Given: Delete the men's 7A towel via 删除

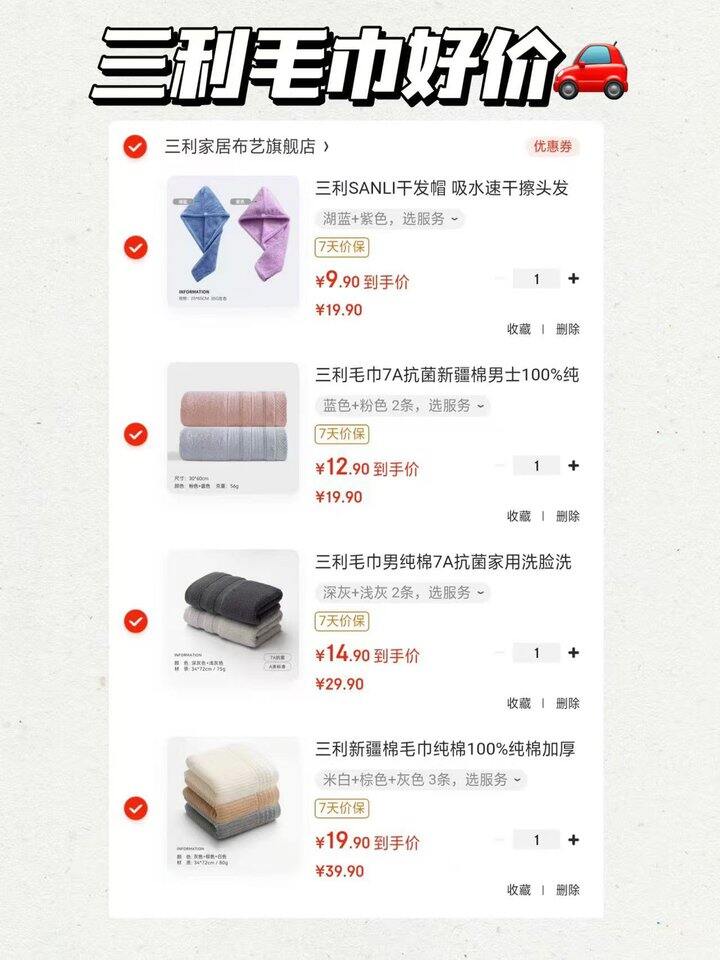Looking at the screenshot, I should pyautogui.click(x=567, y=514).
